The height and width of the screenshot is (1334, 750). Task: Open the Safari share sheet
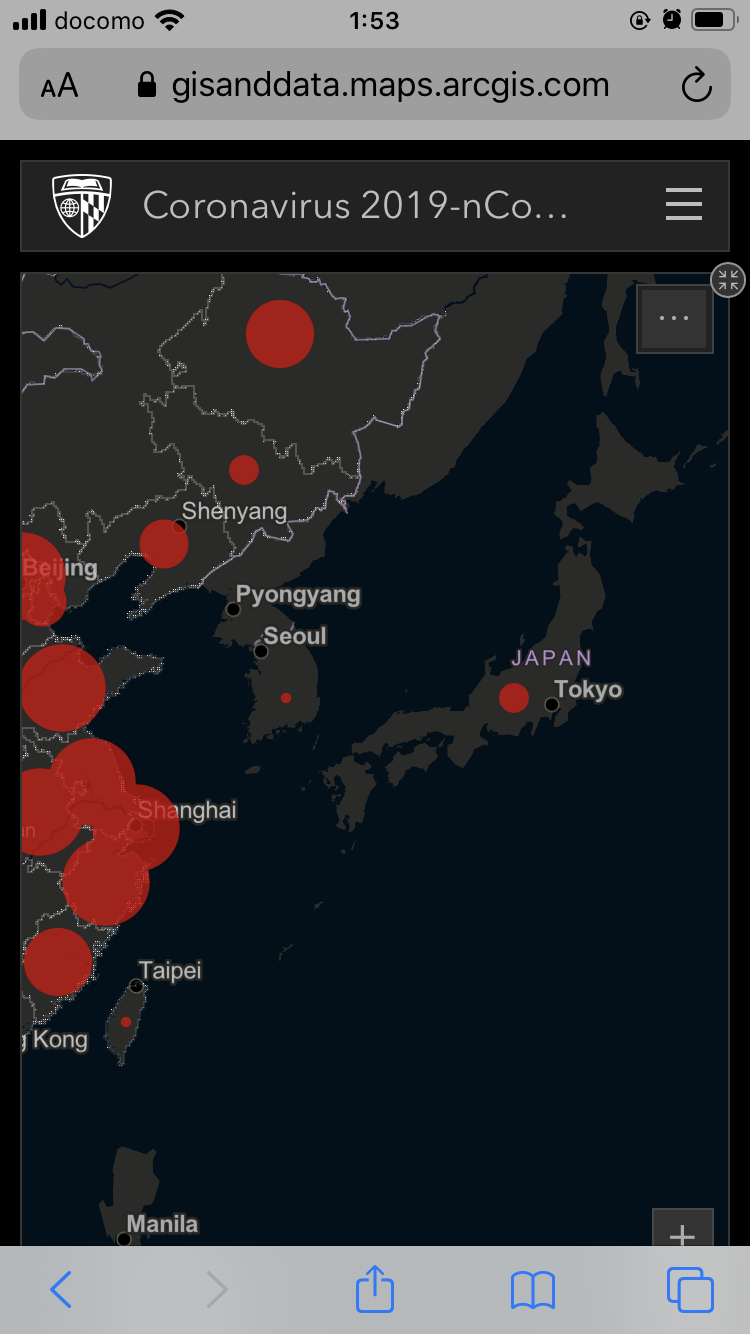[x=375, y=1288]
